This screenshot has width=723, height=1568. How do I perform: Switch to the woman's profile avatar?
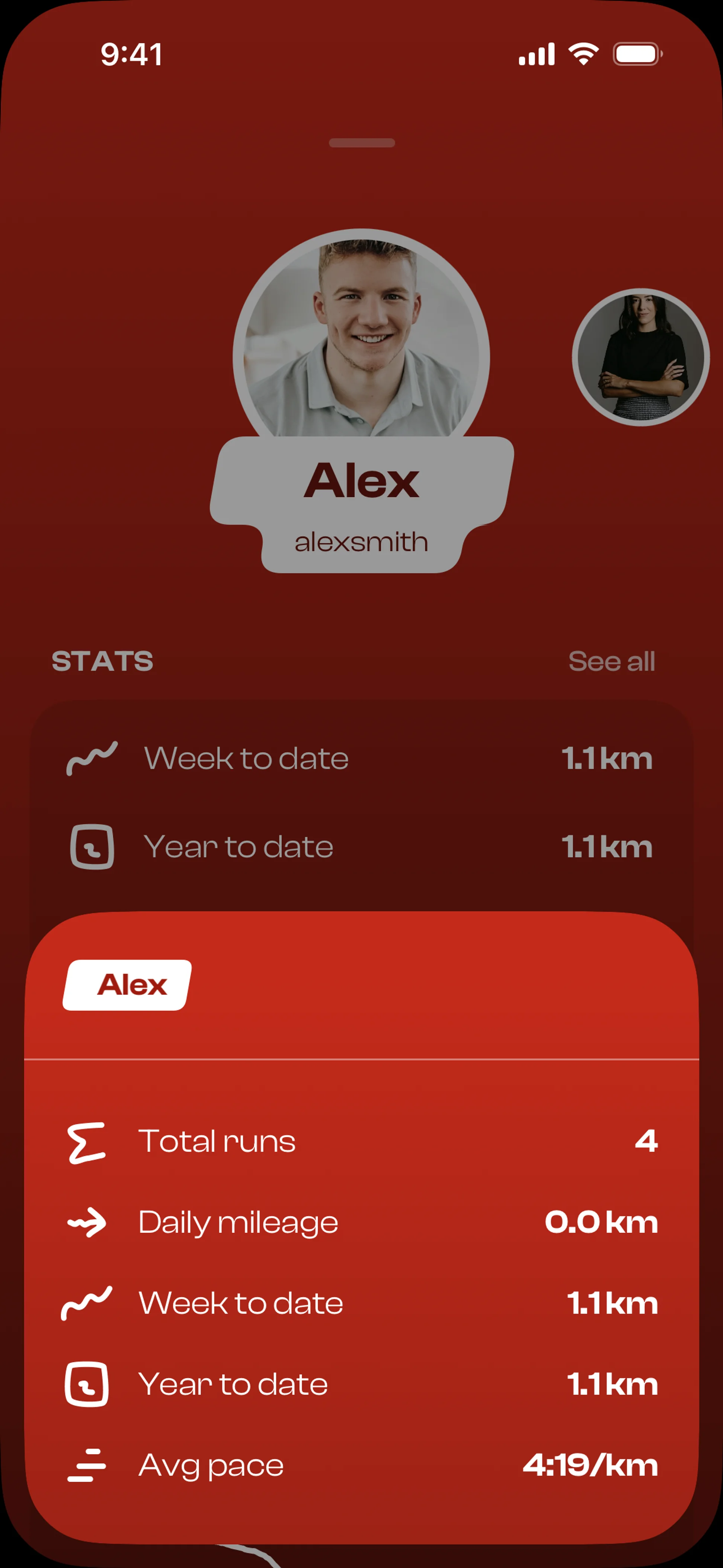pyautogui.click(x=640, y=357)
